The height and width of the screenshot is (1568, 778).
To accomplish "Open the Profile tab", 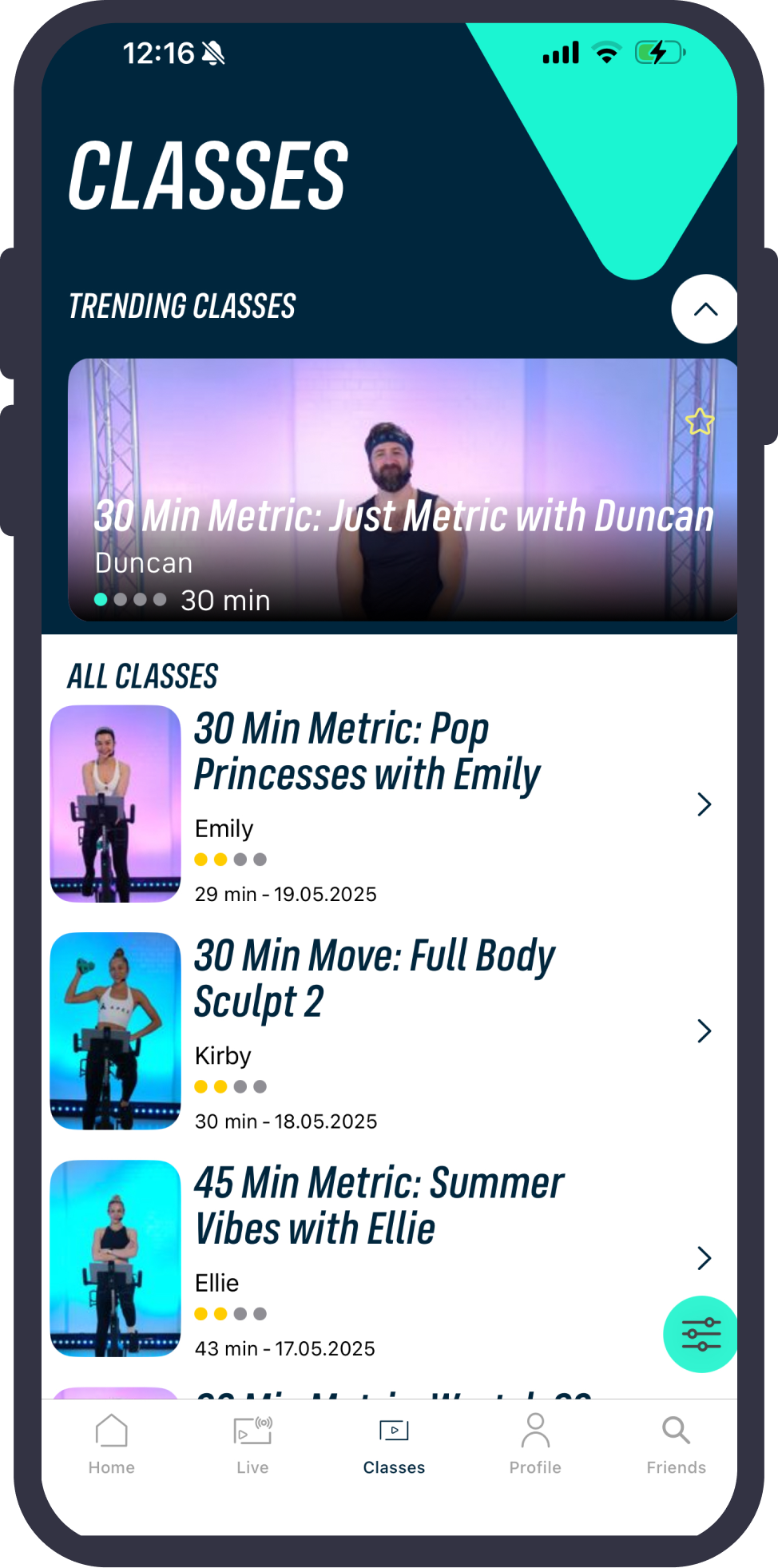I will pos(535,1444).
